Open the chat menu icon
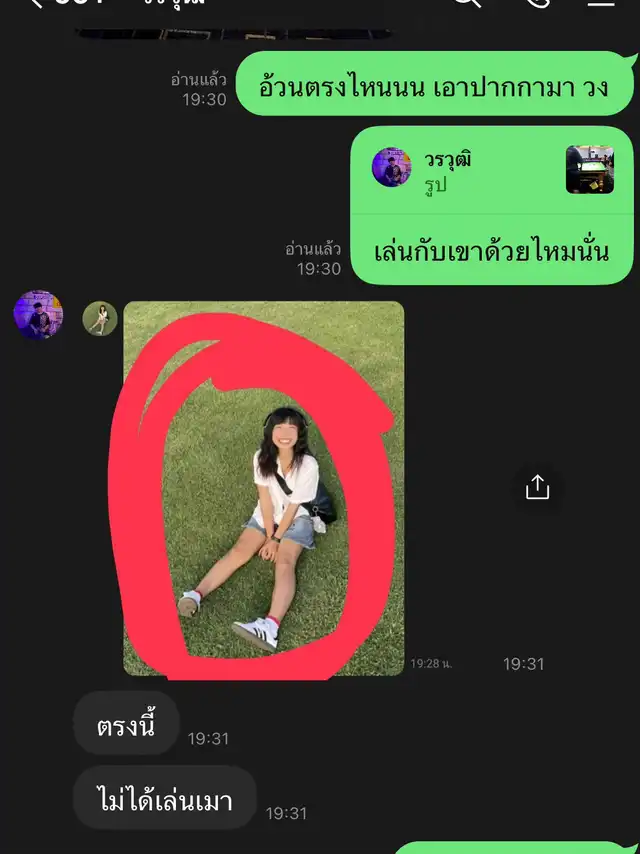The height and width of the screenshot is (854, 640). pyautogui.click(x=601, y=3)
